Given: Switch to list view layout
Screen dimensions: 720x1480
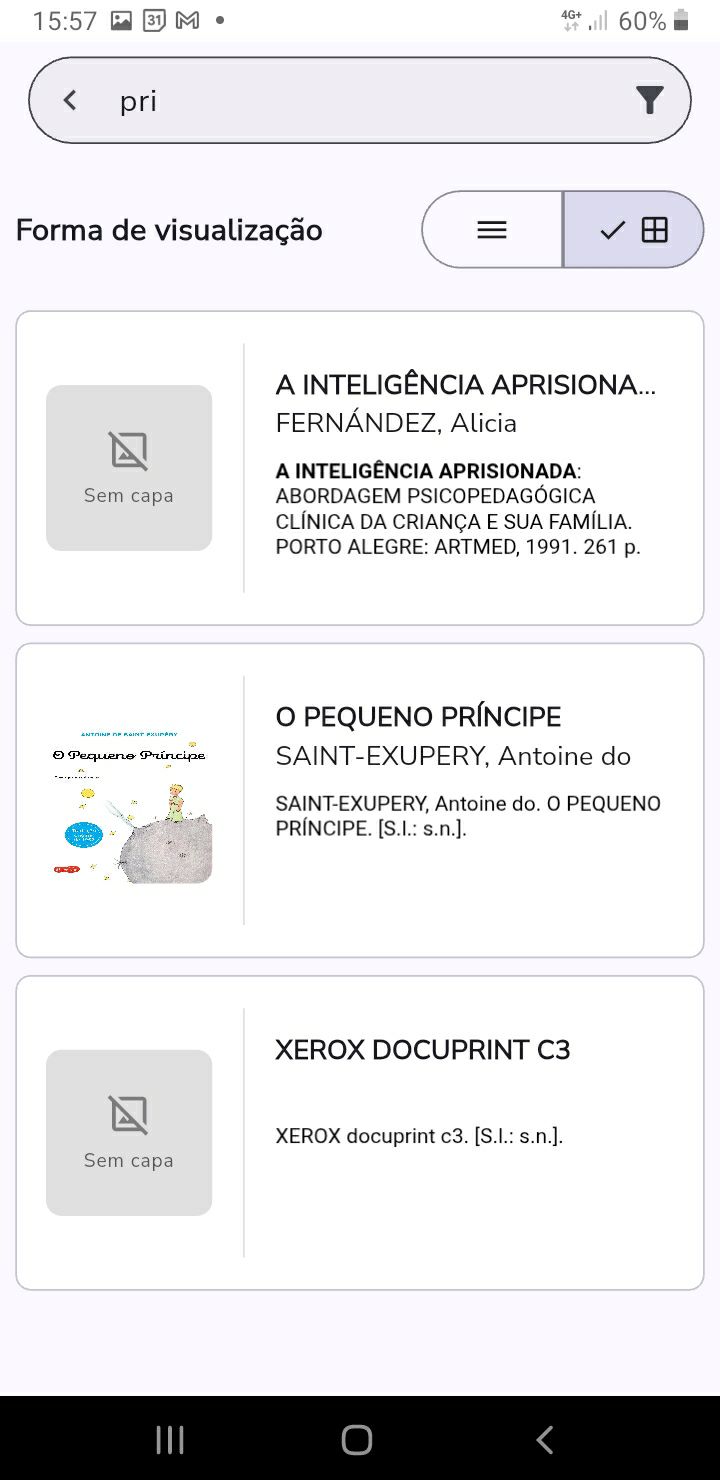Looking at the screenshot, I should click(x=492, y=230).
